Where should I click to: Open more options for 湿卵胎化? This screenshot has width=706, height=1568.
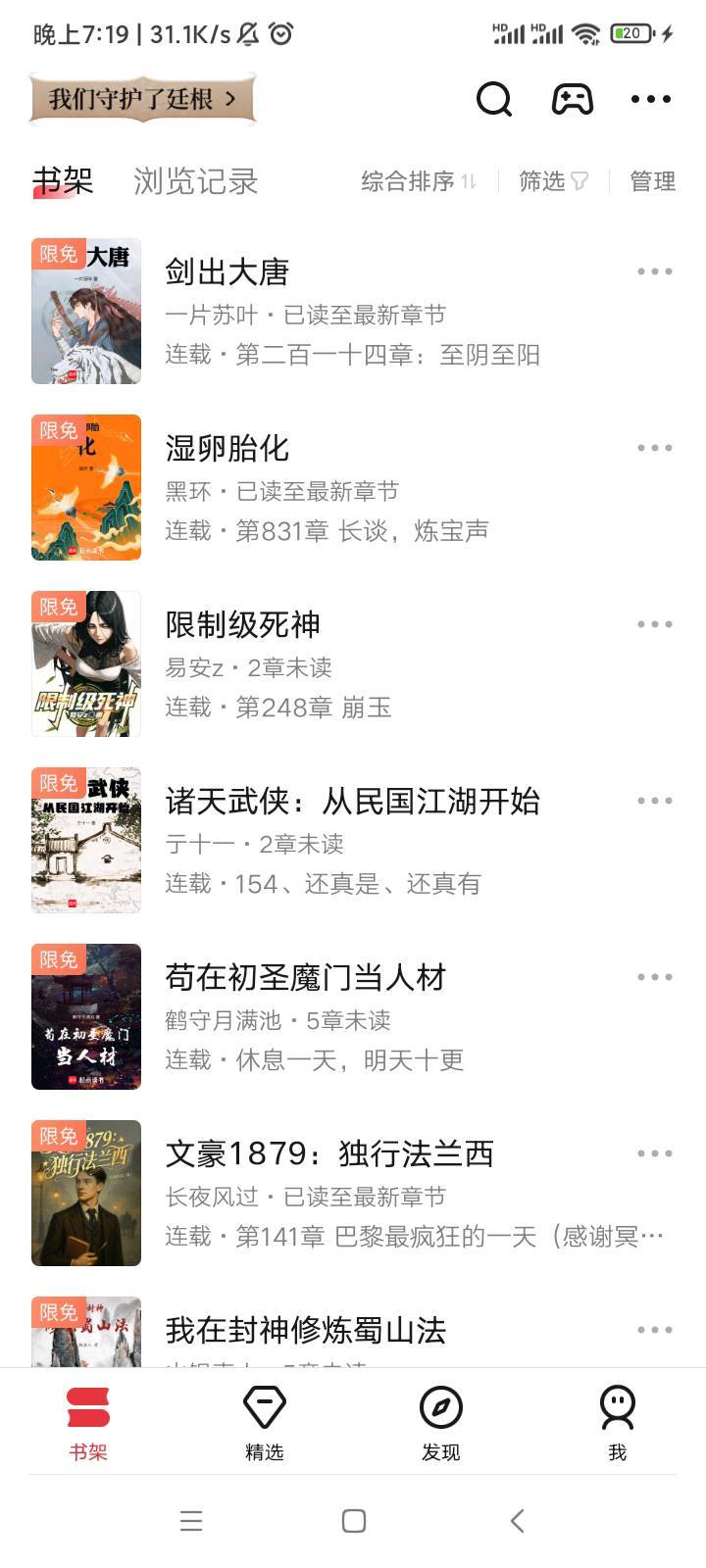pyautogui.click(x=655, y=448)
